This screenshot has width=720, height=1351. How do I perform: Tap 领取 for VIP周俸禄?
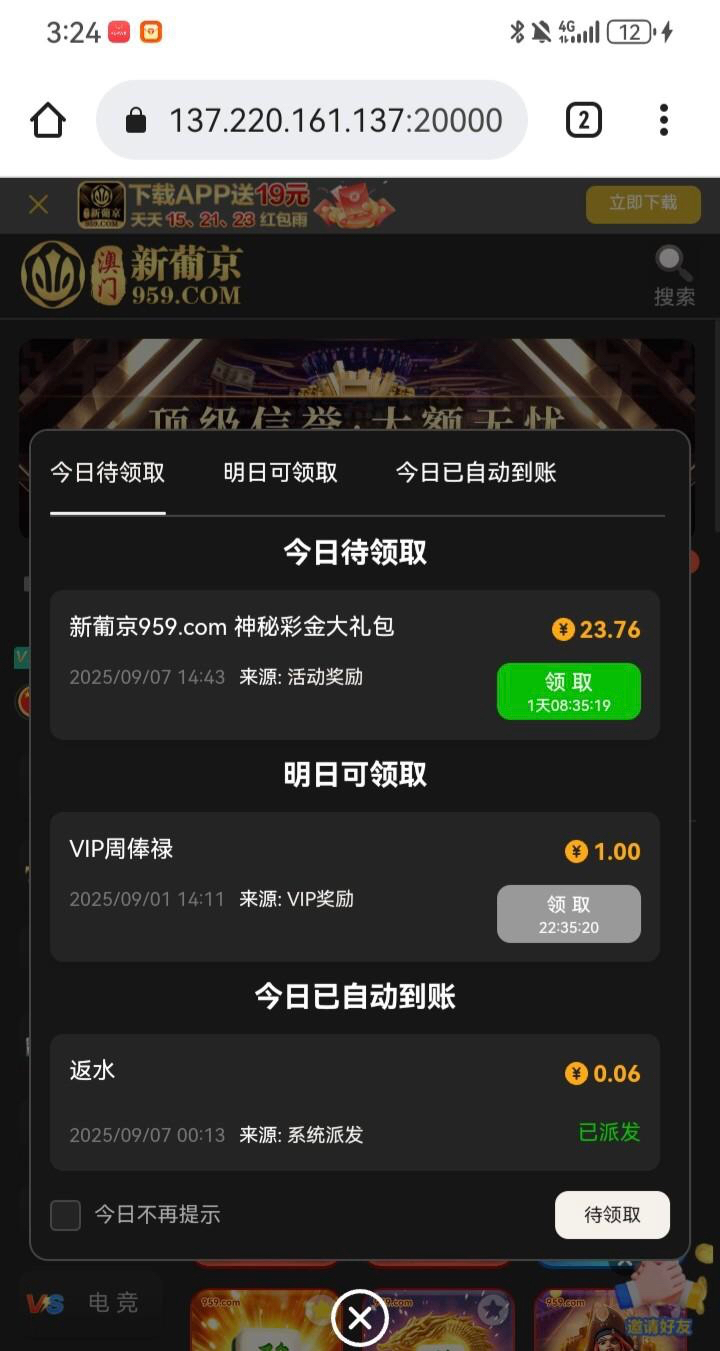(569, 913)
